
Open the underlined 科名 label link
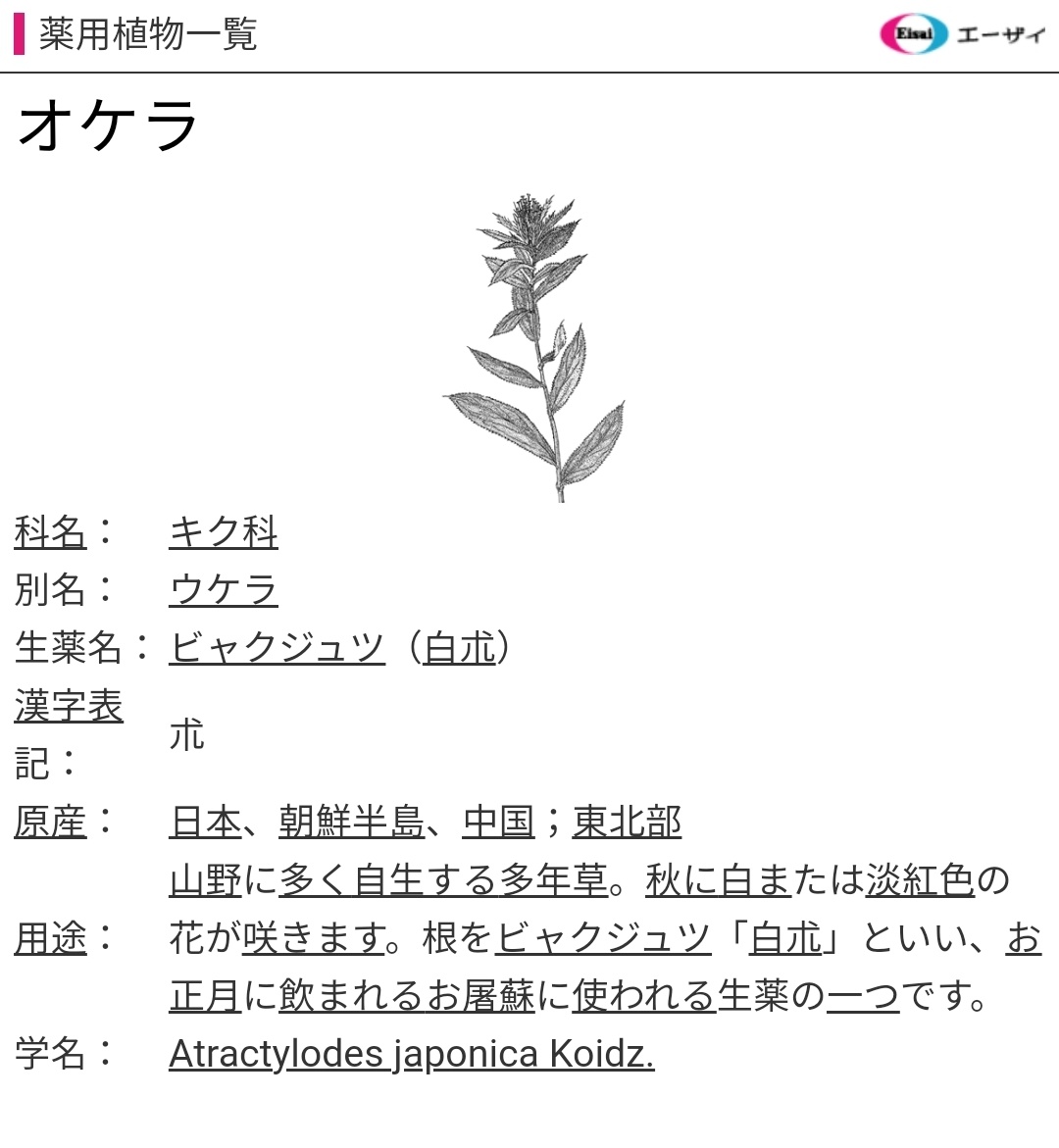(51, 532)
